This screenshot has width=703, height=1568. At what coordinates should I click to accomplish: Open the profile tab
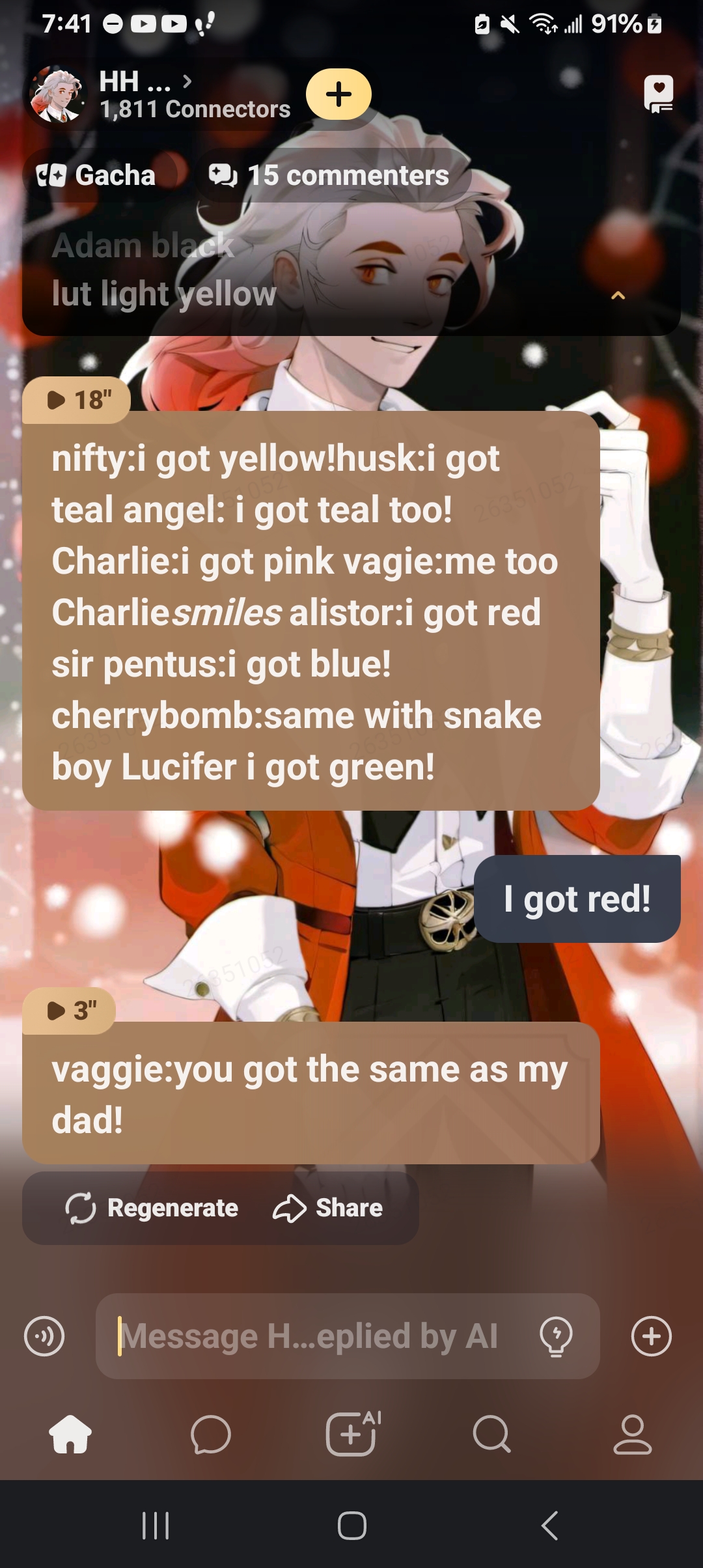pyautogui.click(x=632, y=1434)
